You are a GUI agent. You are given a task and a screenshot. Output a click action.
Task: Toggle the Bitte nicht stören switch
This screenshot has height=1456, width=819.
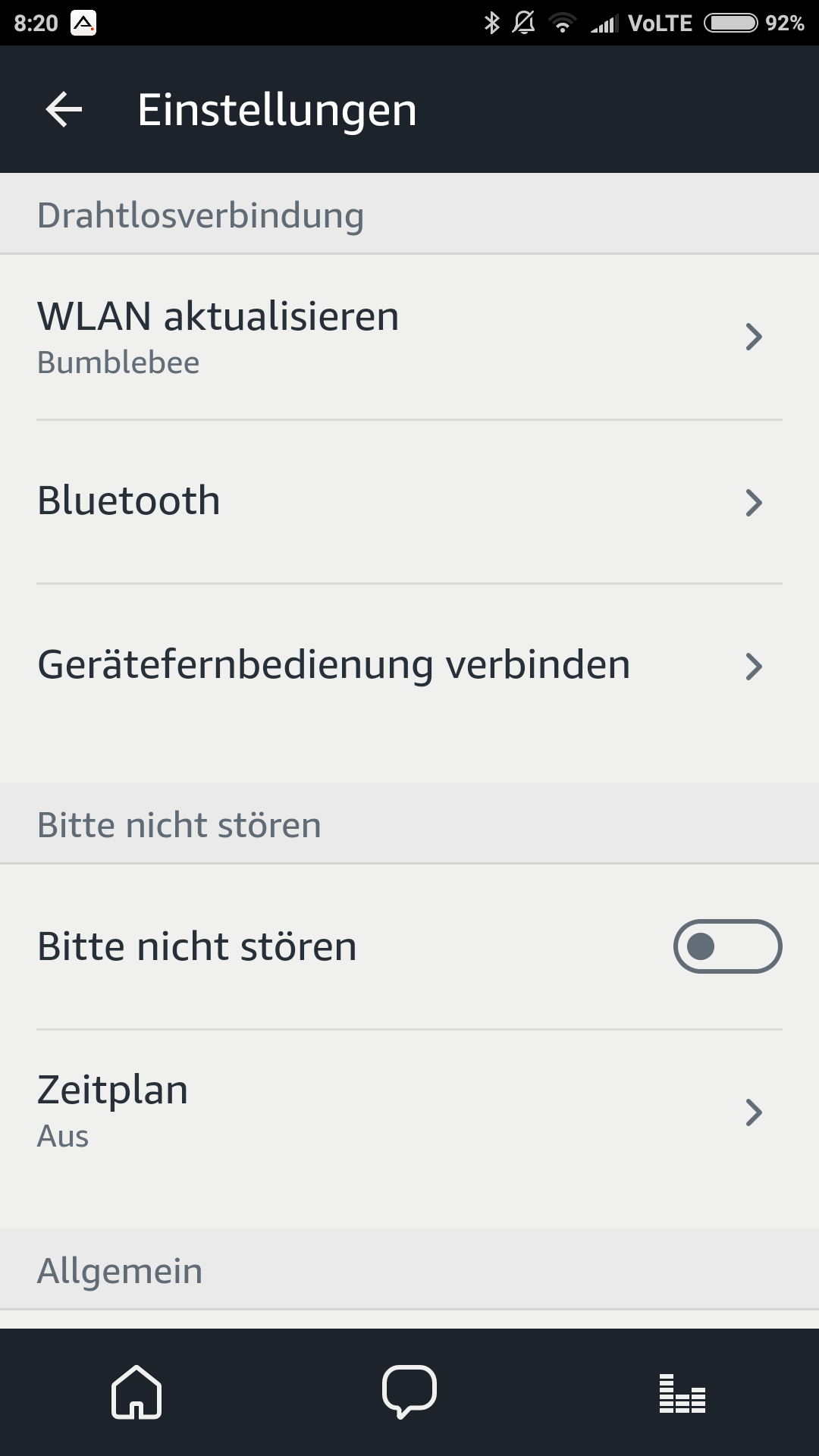[727, 946]
